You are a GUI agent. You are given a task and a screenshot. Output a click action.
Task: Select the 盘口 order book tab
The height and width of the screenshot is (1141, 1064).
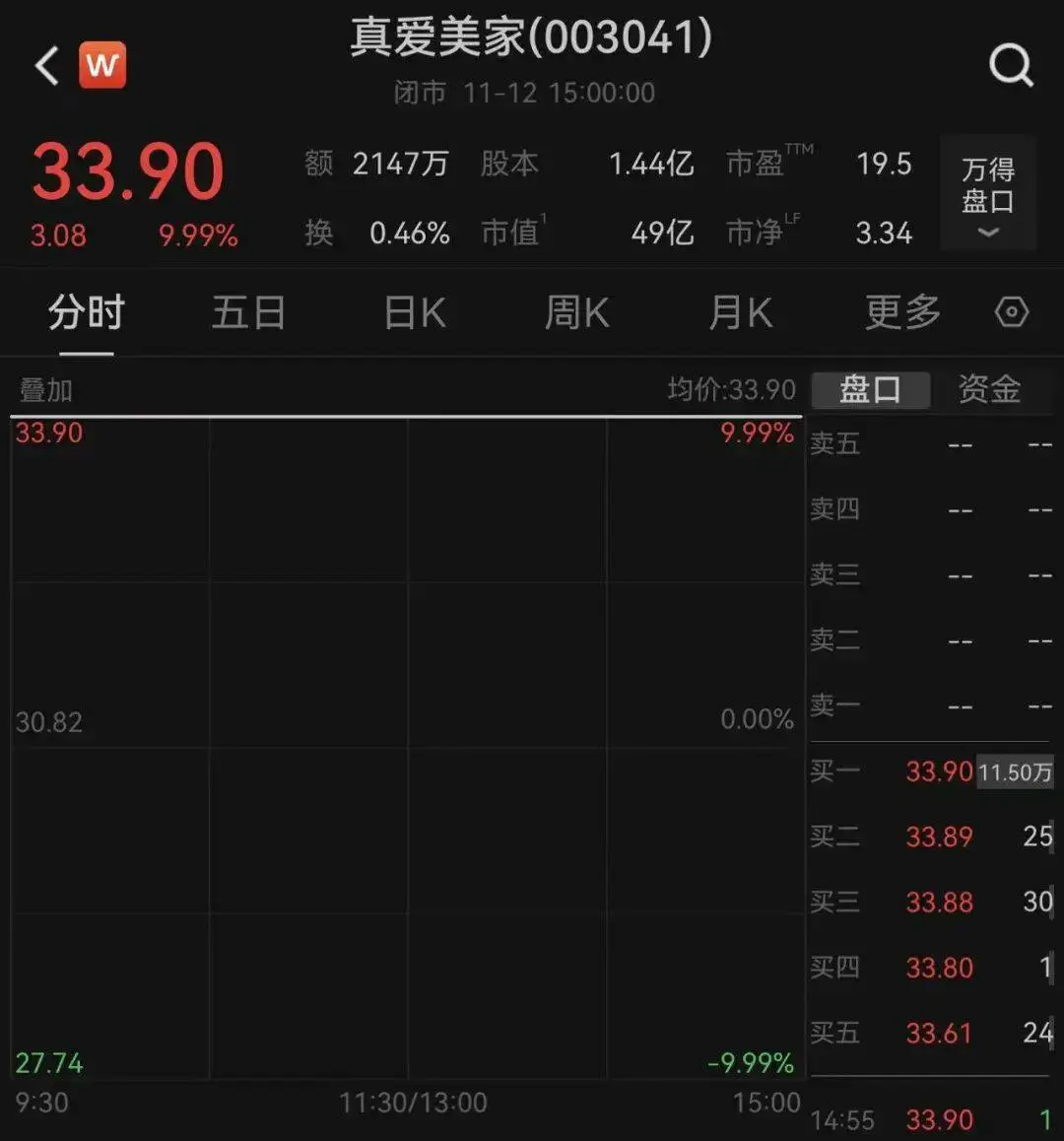tap(870, 389)
